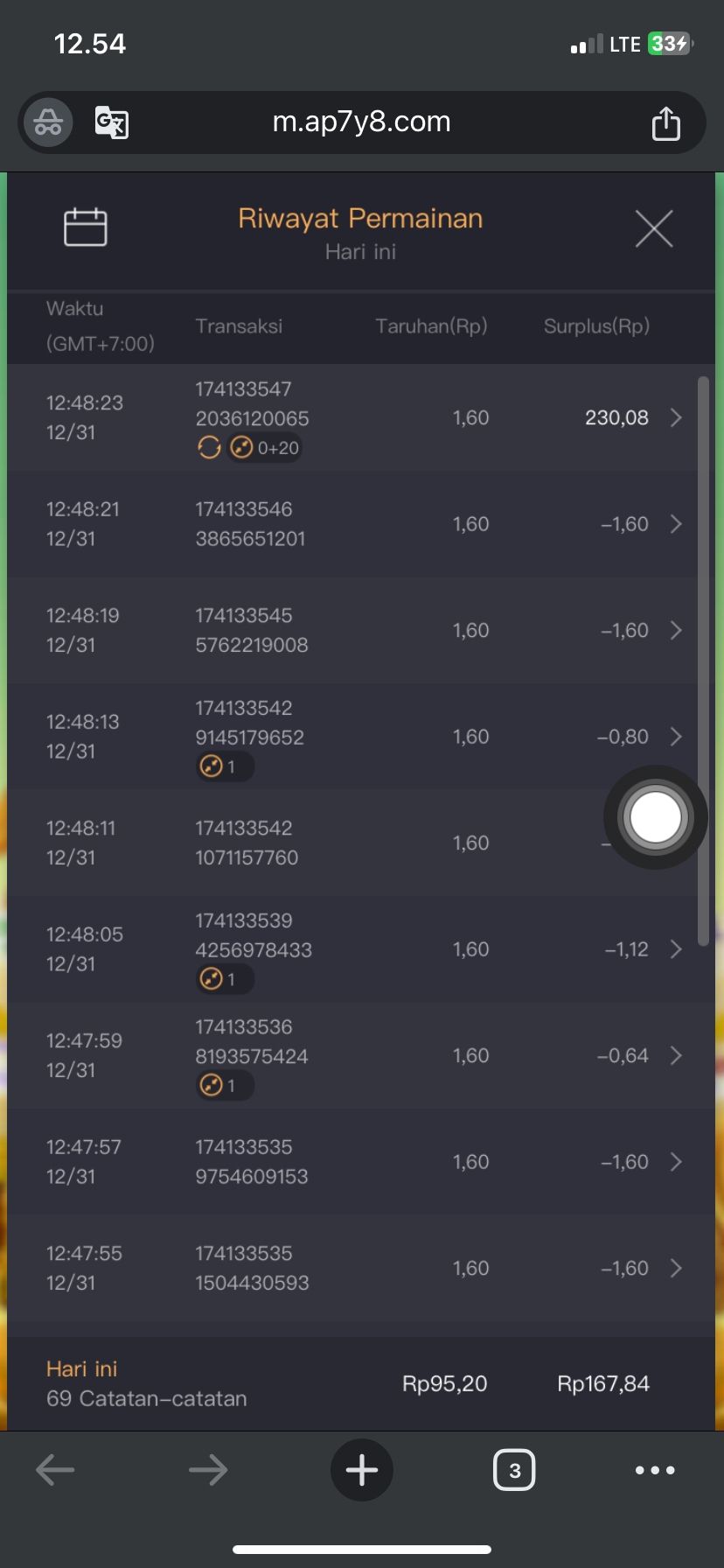The width and height of the screenshot is (724, 1568).
Task: View details of transaction 3865651201
Action: pyautogui.click(x=675, y=524)
